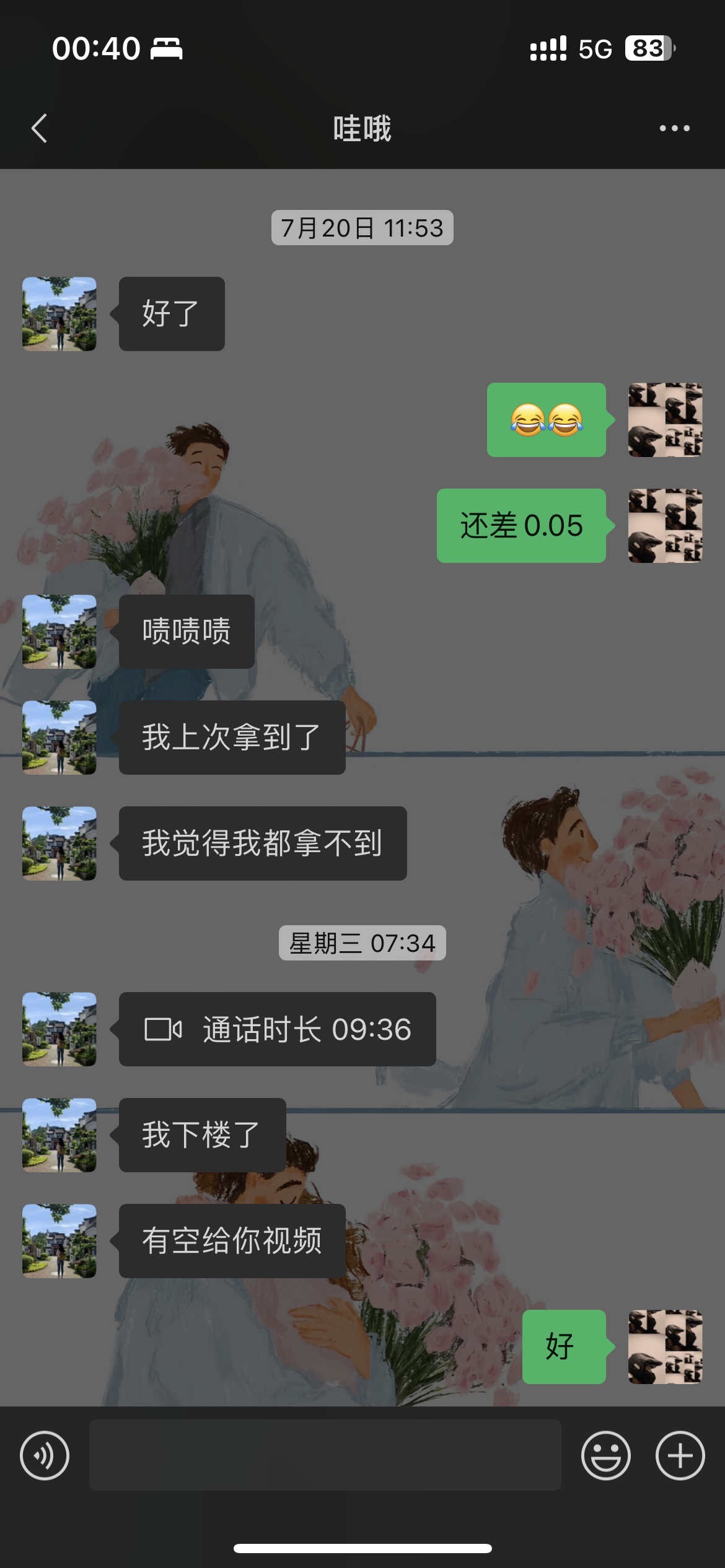Open my avatar beside the 好 reply
Image resolution: width=725 pixels, height=1568 pixels.
pos(665,1347)
